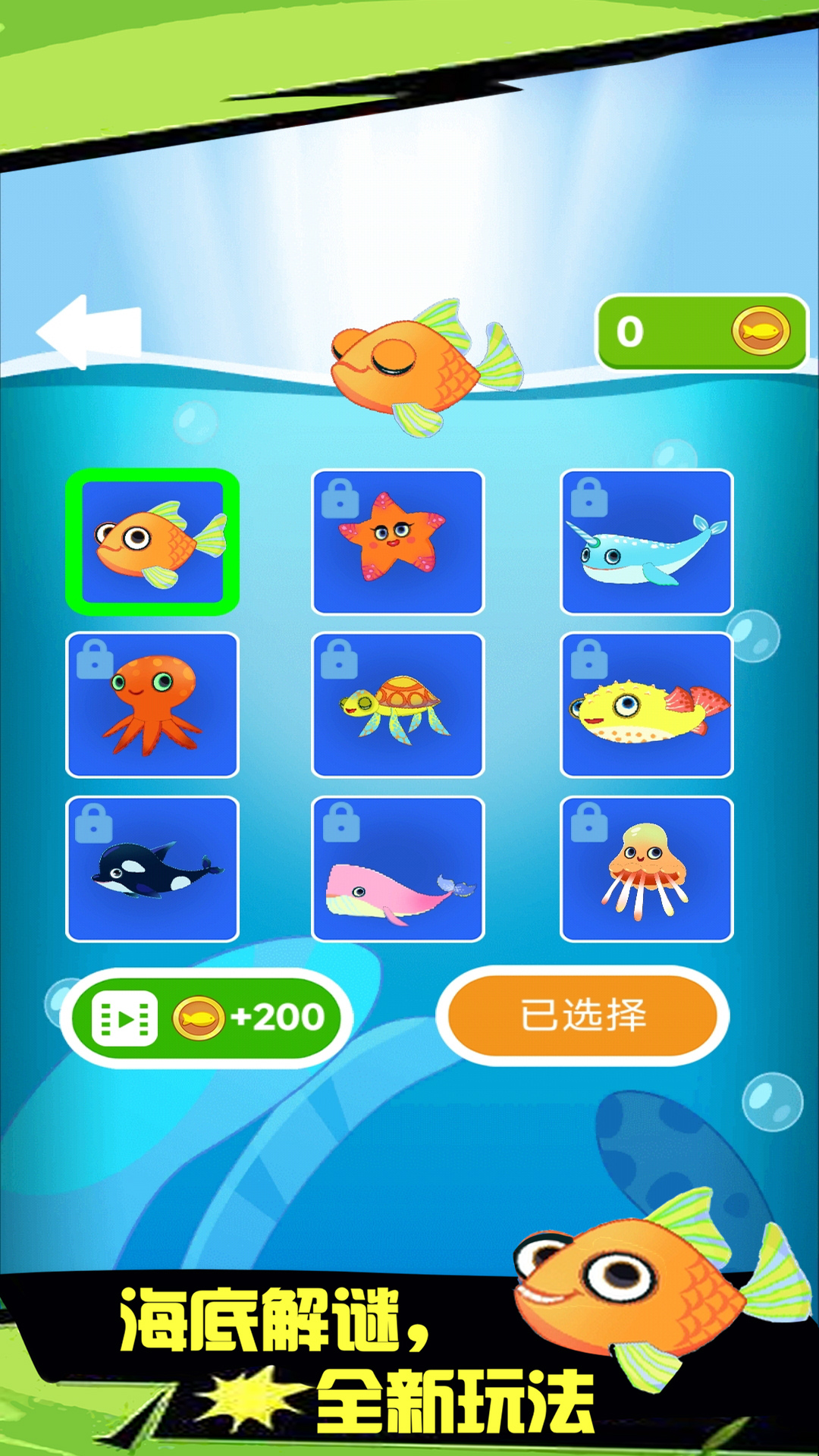Watch a video for +200 coins
Screen dimensions: 819x1456
tap(206, 1018)
